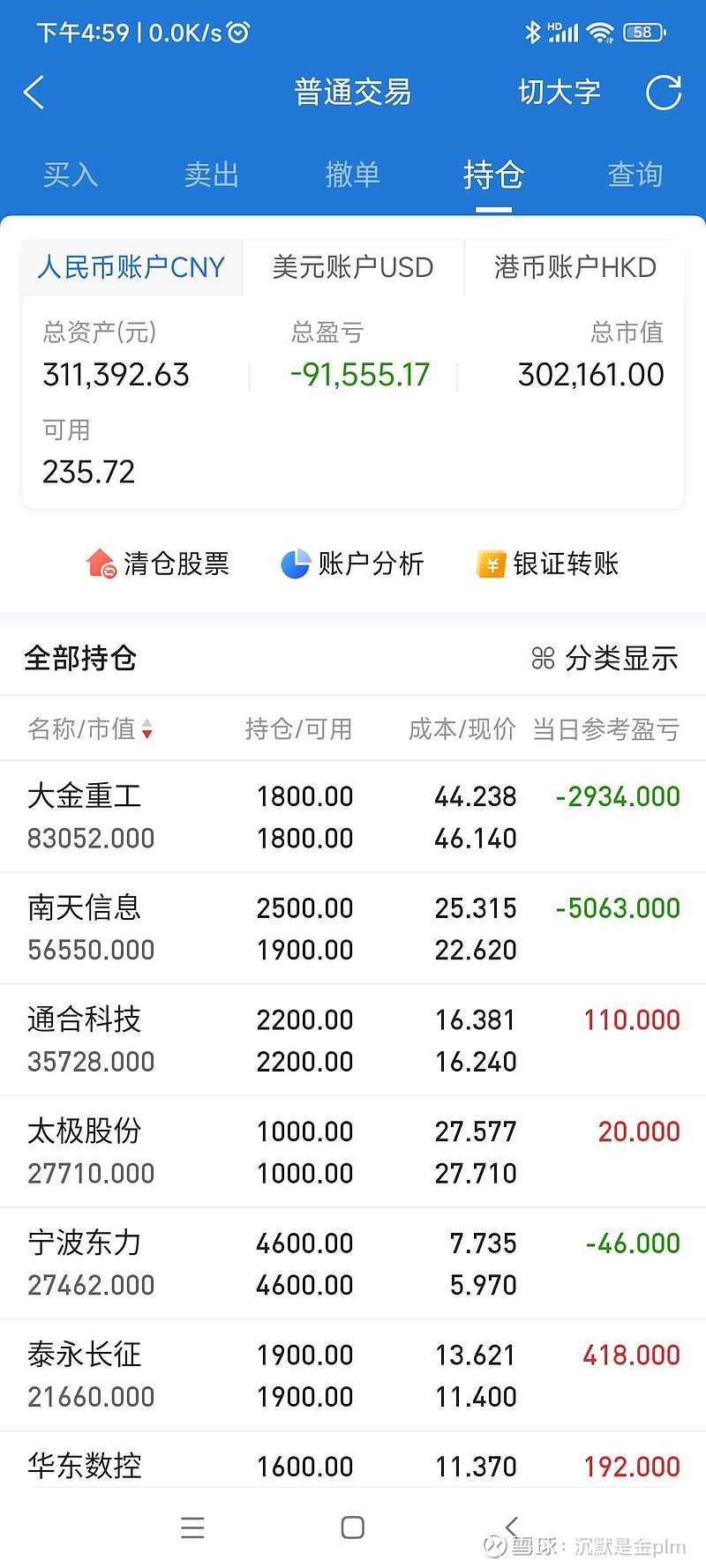Open 银证转账 bank transfer

547,564
